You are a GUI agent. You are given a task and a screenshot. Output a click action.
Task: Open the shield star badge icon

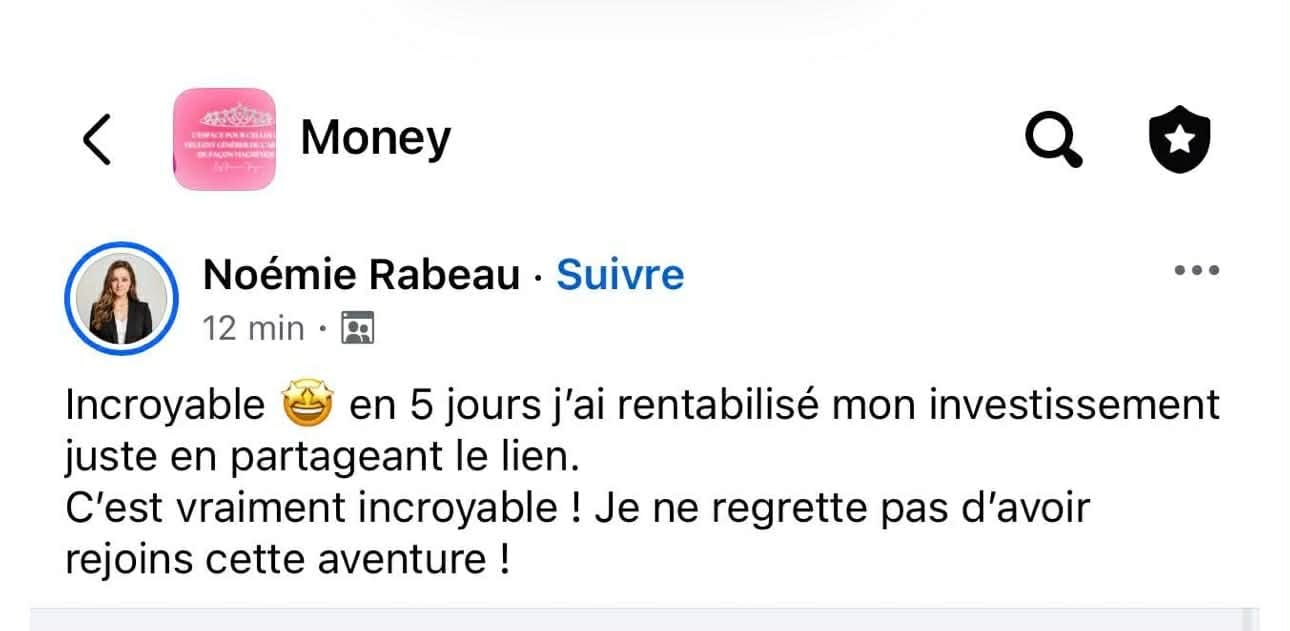click(x=1179, y=140)
